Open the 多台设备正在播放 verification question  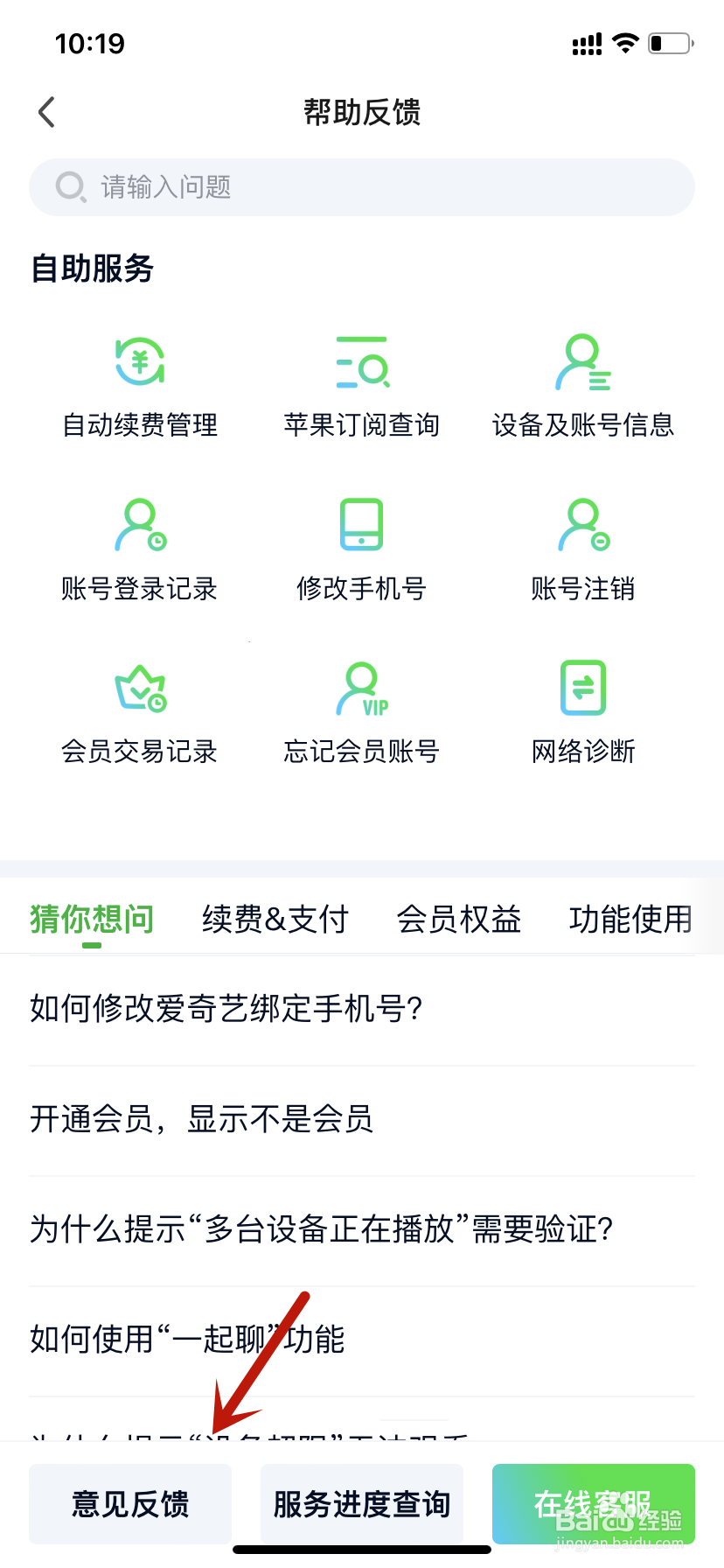point(362,1230)
